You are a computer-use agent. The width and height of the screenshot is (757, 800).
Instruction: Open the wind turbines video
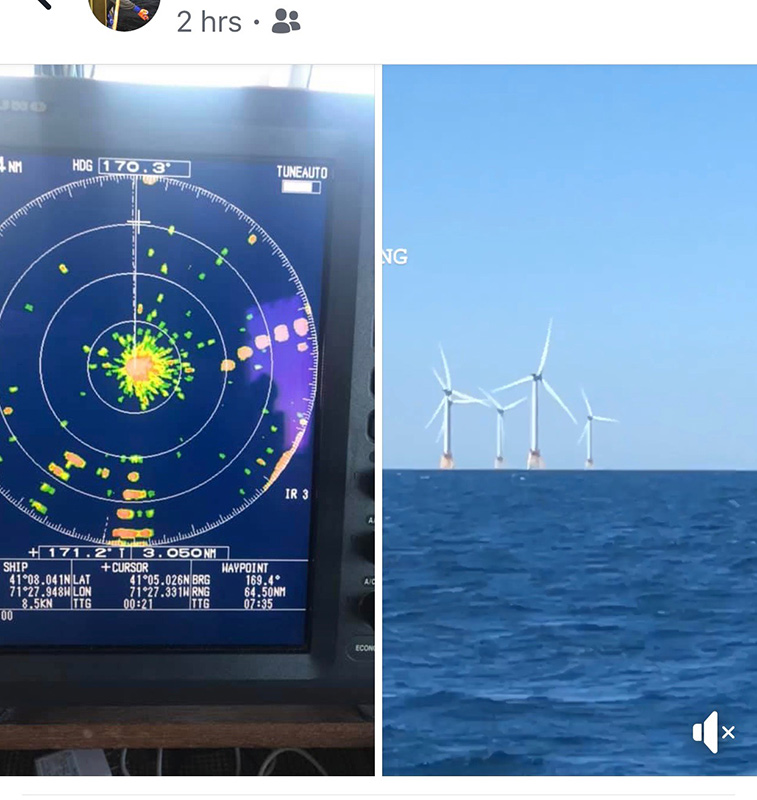click(569, 420)
